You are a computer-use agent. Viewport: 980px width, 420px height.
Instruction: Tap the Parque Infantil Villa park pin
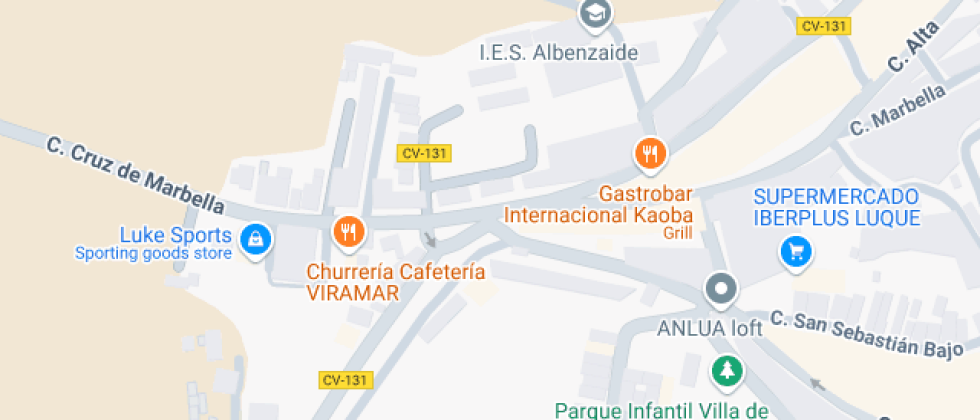tap(728, 372)
